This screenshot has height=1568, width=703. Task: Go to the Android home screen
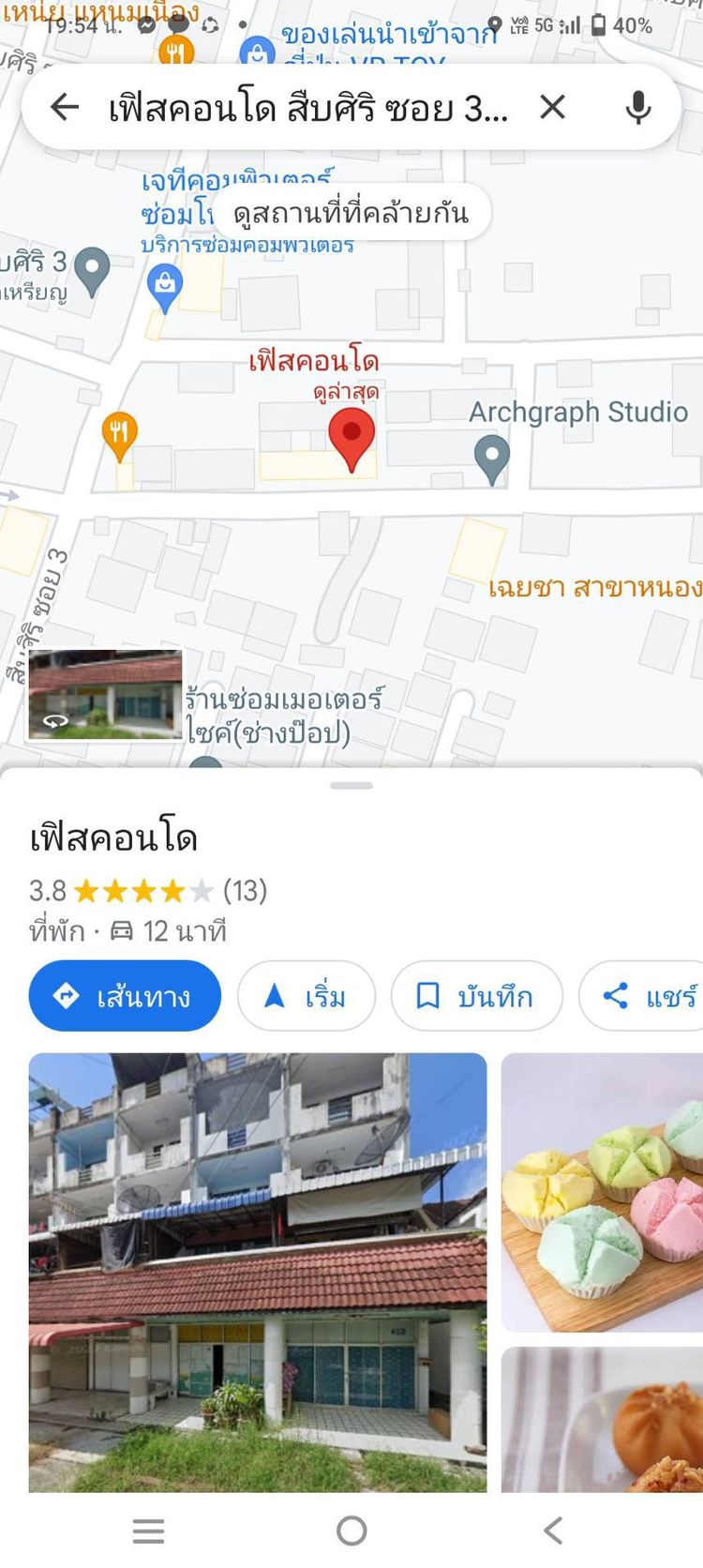[x=351, y=1530]
